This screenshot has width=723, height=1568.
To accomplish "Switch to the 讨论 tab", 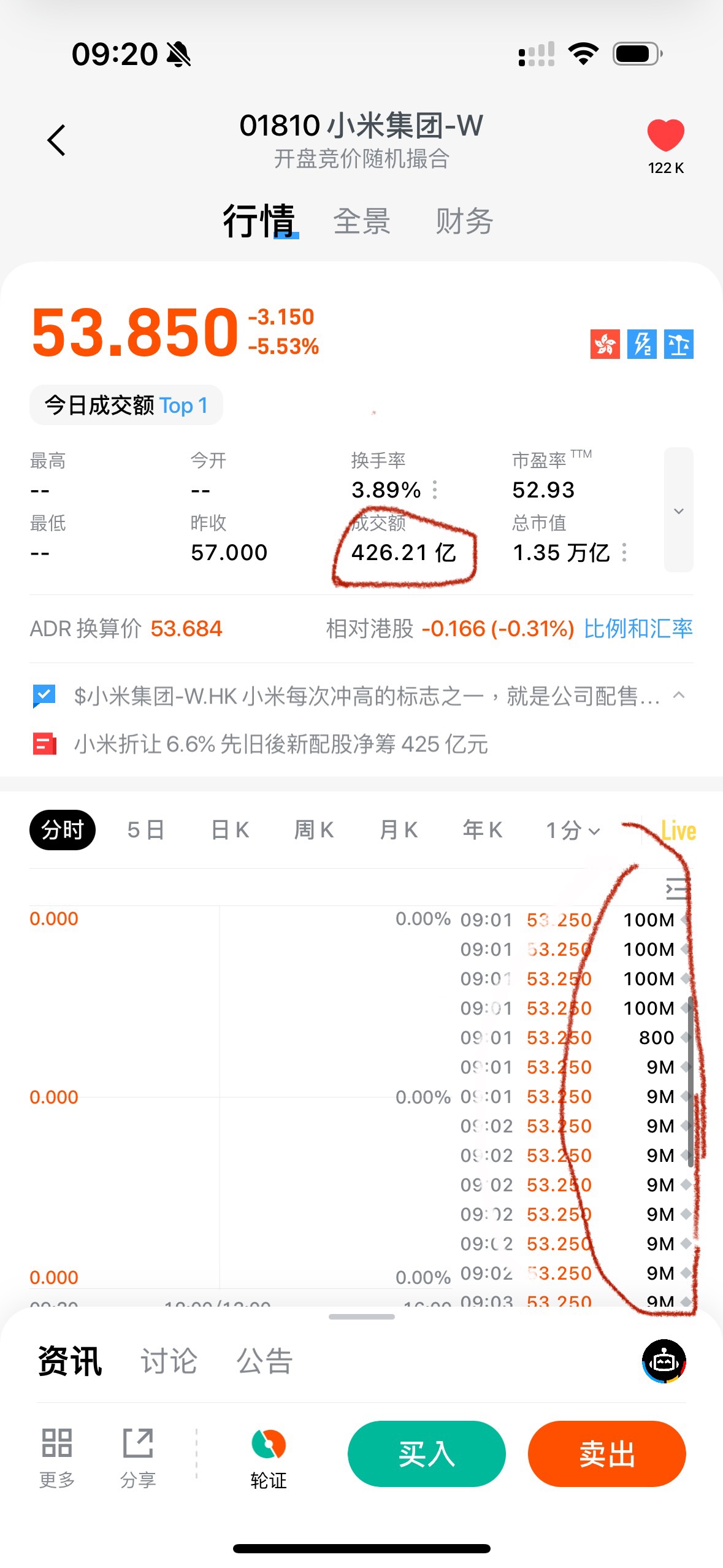I will click(x=169, y=1360).
